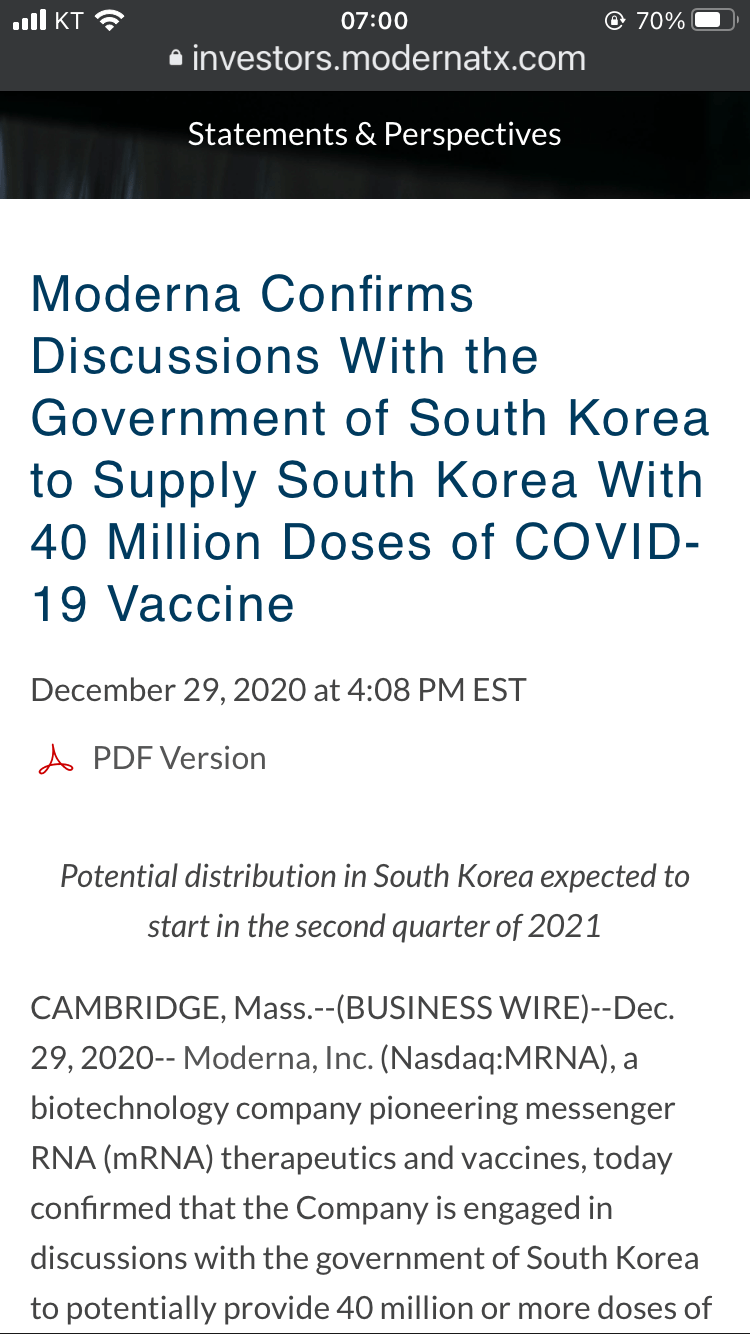Open the PDF Version link
This screenshot has width=750, height=1334.
click(178, 758)
